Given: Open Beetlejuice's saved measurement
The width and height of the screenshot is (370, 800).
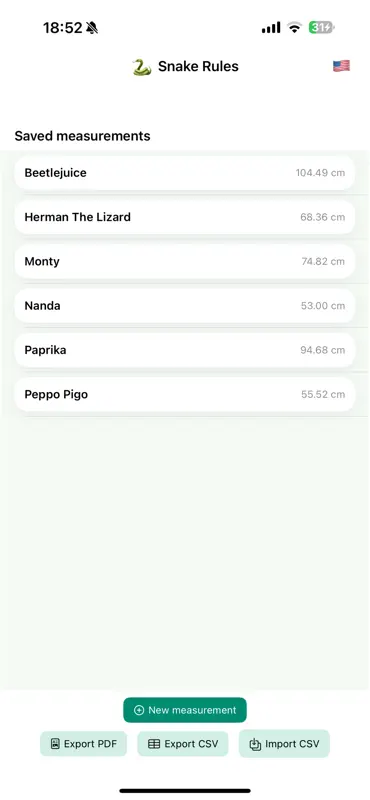Looking at the screenshot, I should click(185, 173).
